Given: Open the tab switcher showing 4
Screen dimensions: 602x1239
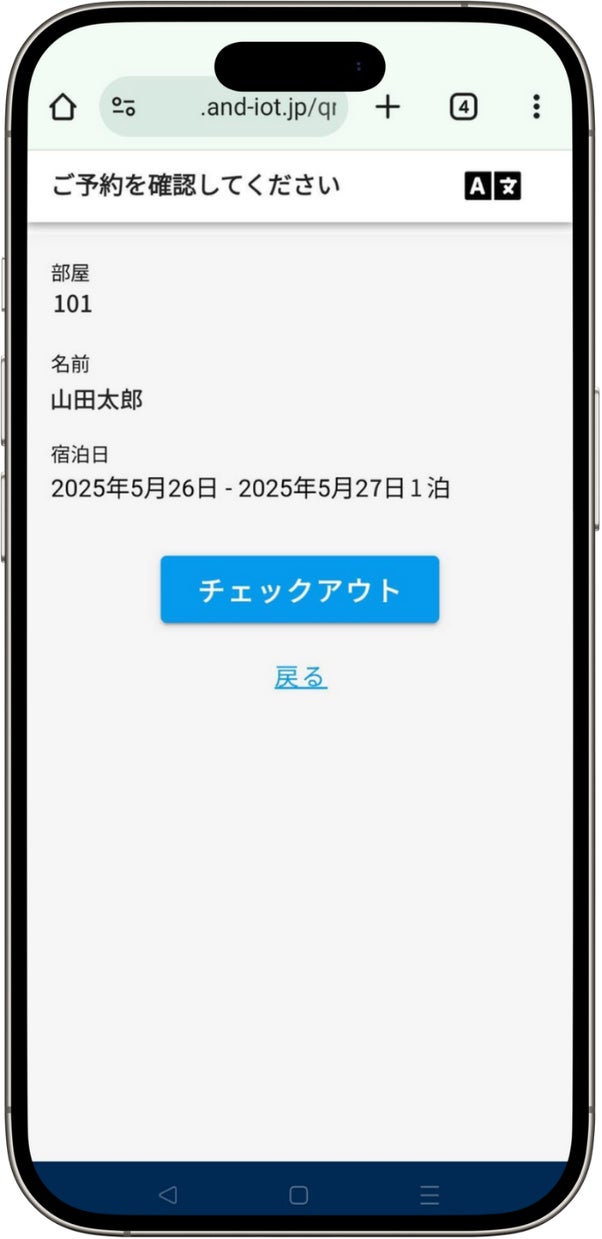Looking at the screenshot, I should [x=463, y=107].
